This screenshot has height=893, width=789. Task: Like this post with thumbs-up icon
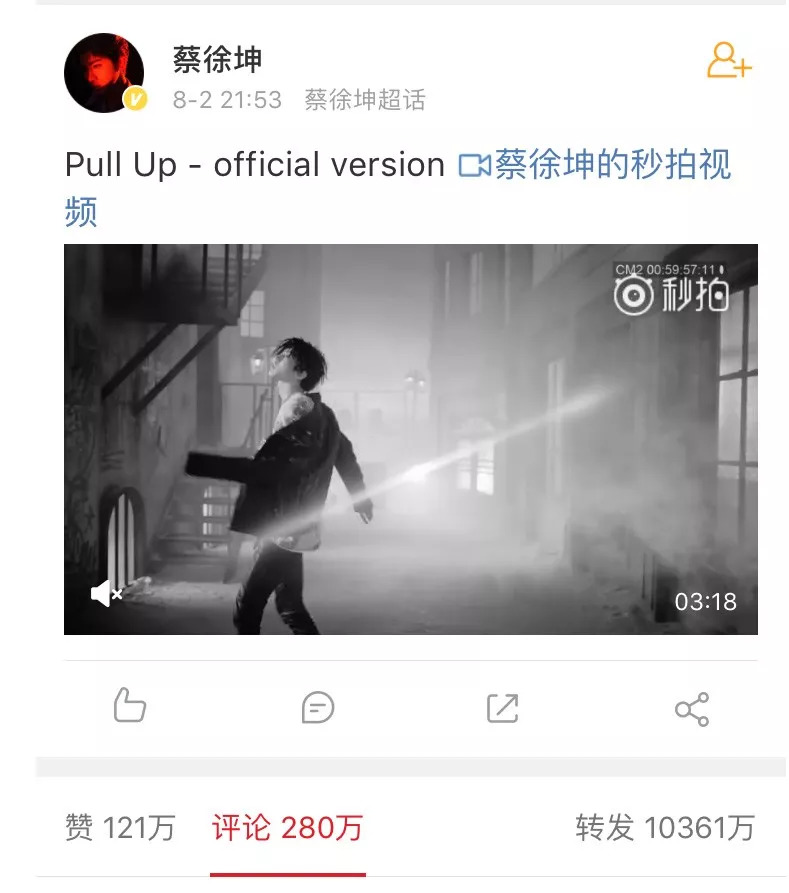130,707
